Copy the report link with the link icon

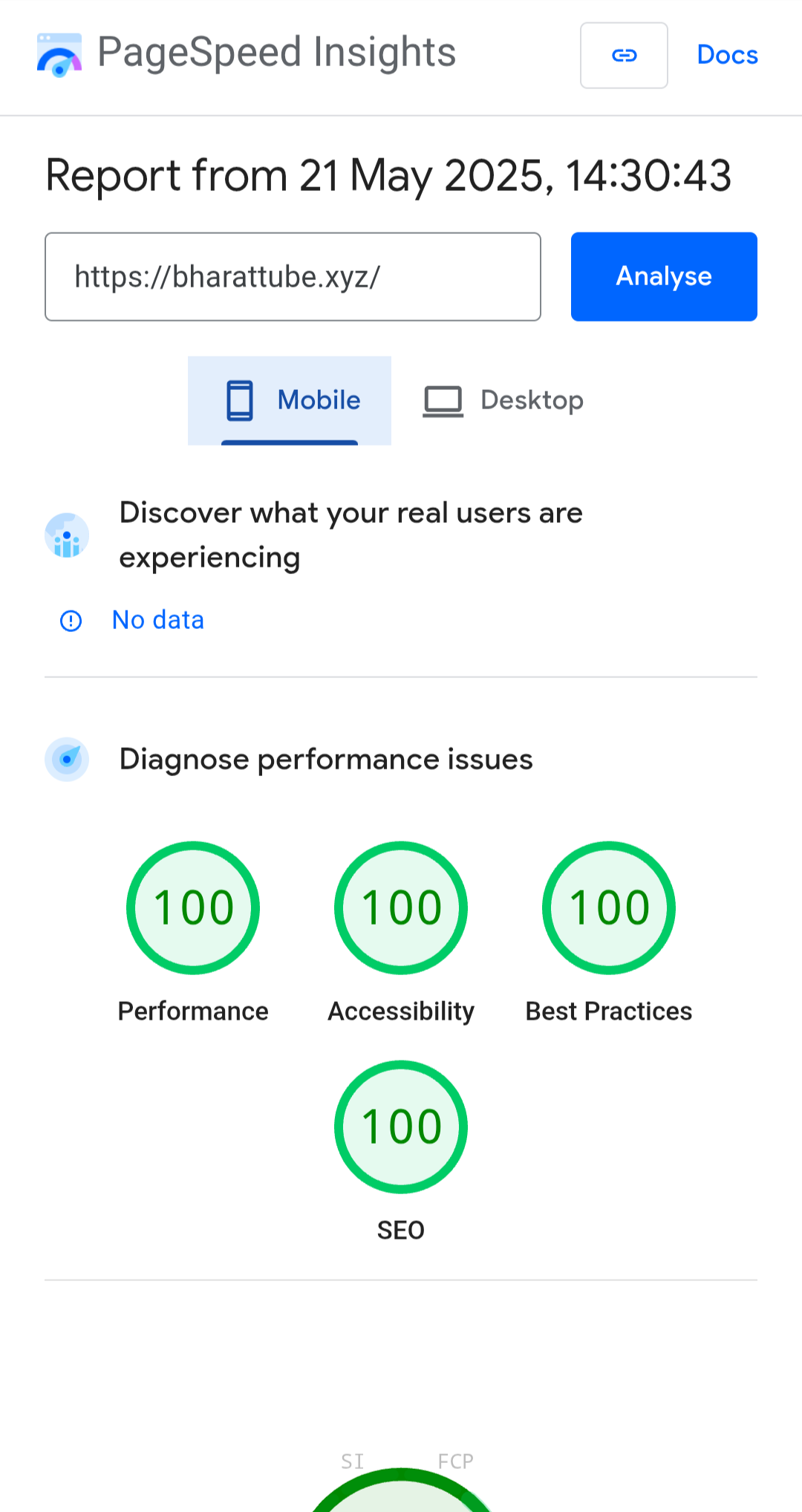[624, 56]
